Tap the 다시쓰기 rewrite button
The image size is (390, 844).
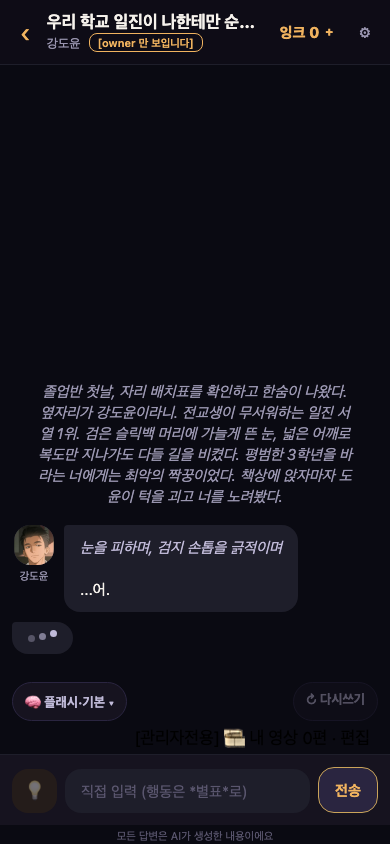(x=335, y=701)
